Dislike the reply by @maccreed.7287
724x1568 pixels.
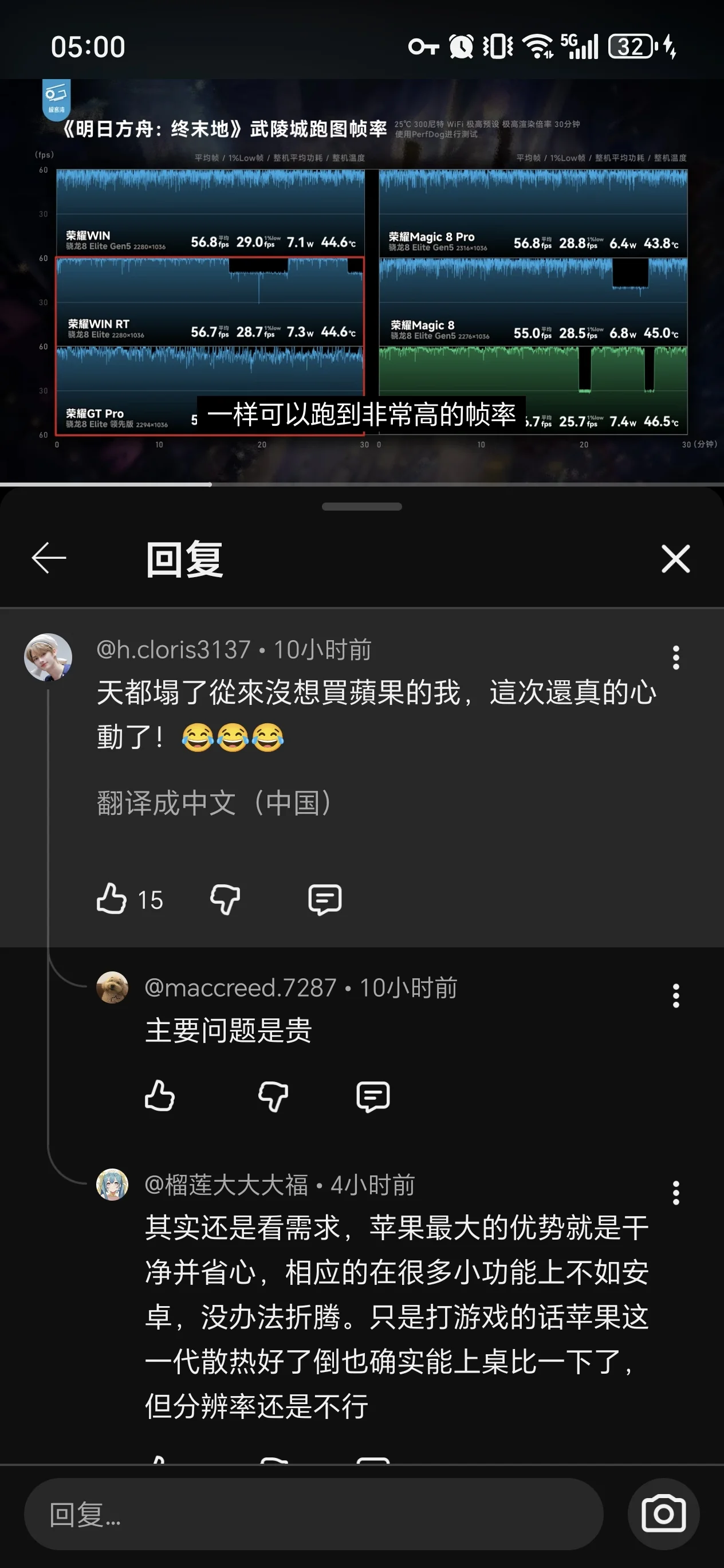[x=273, y=1096]
